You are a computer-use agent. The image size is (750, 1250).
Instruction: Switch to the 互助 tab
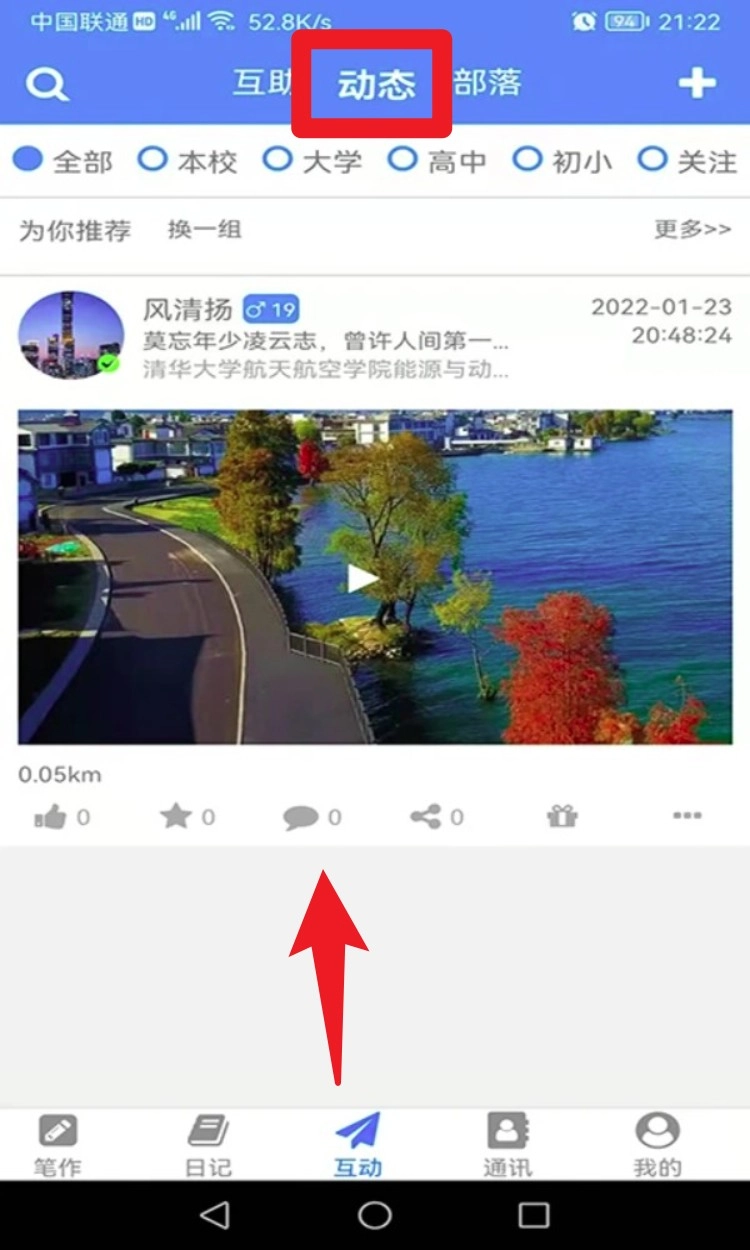click(x=262, y=83)
